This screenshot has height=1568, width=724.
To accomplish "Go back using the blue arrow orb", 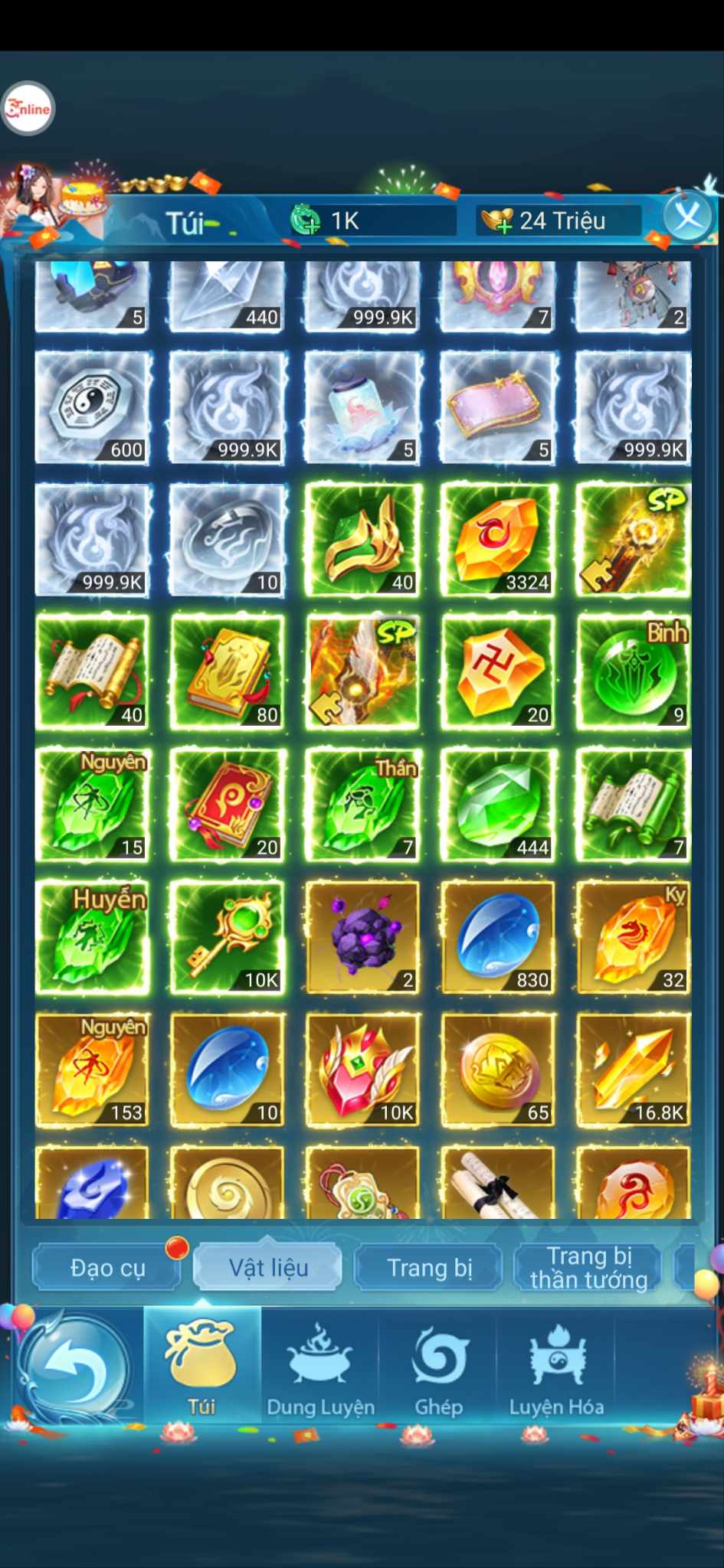I will 75,1367.
